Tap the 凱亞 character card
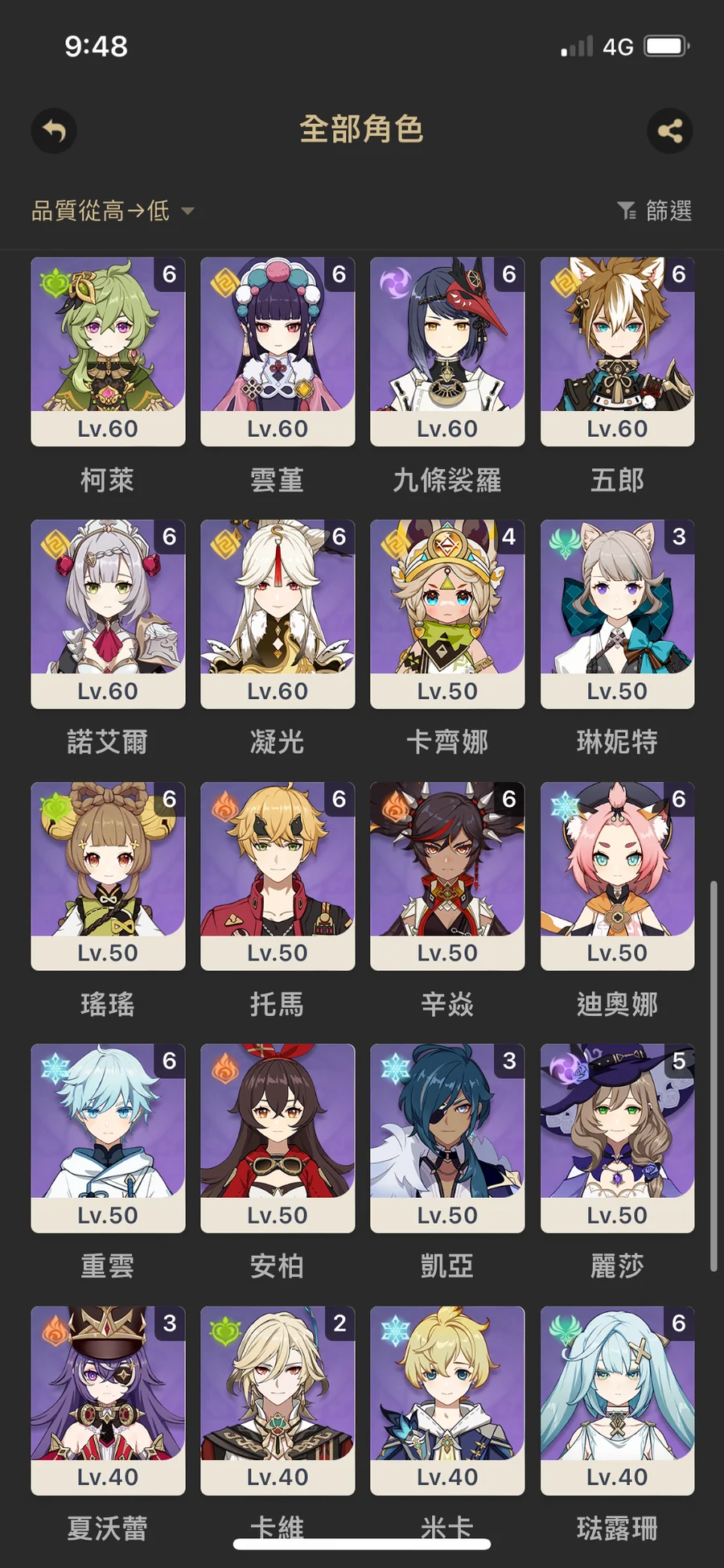724x1568 pixels. click(x=447, y=1138)
